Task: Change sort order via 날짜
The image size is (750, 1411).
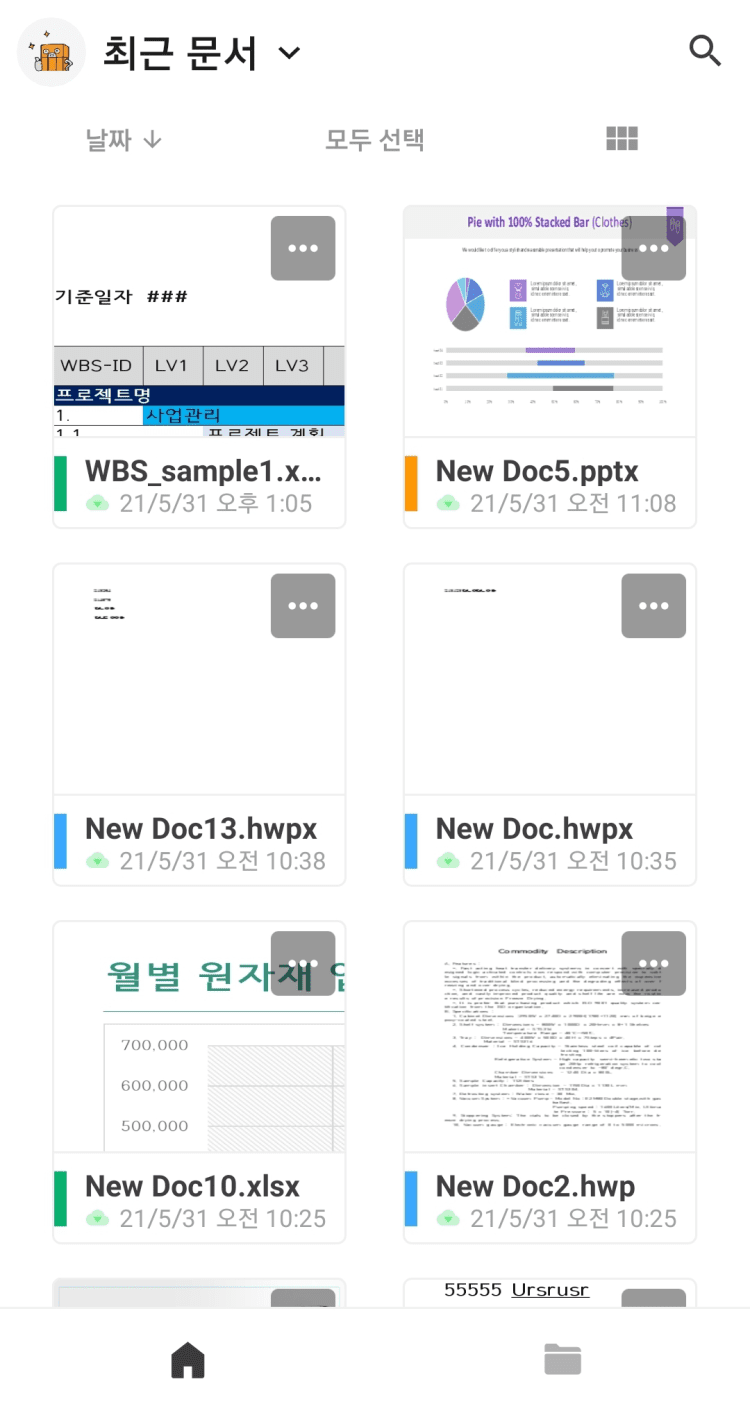Action: 124,140
